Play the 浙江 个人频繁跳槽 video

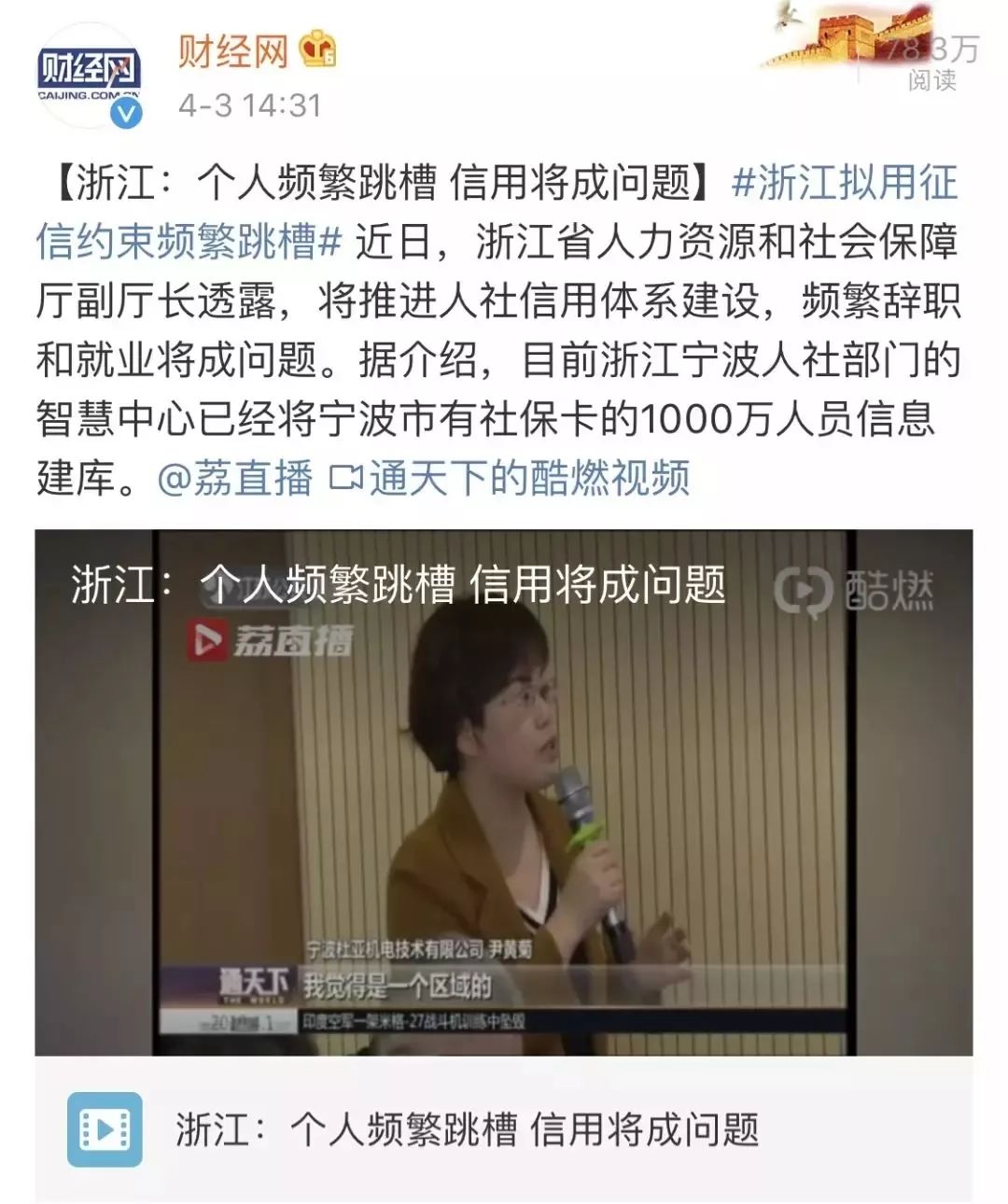[504, 791]
